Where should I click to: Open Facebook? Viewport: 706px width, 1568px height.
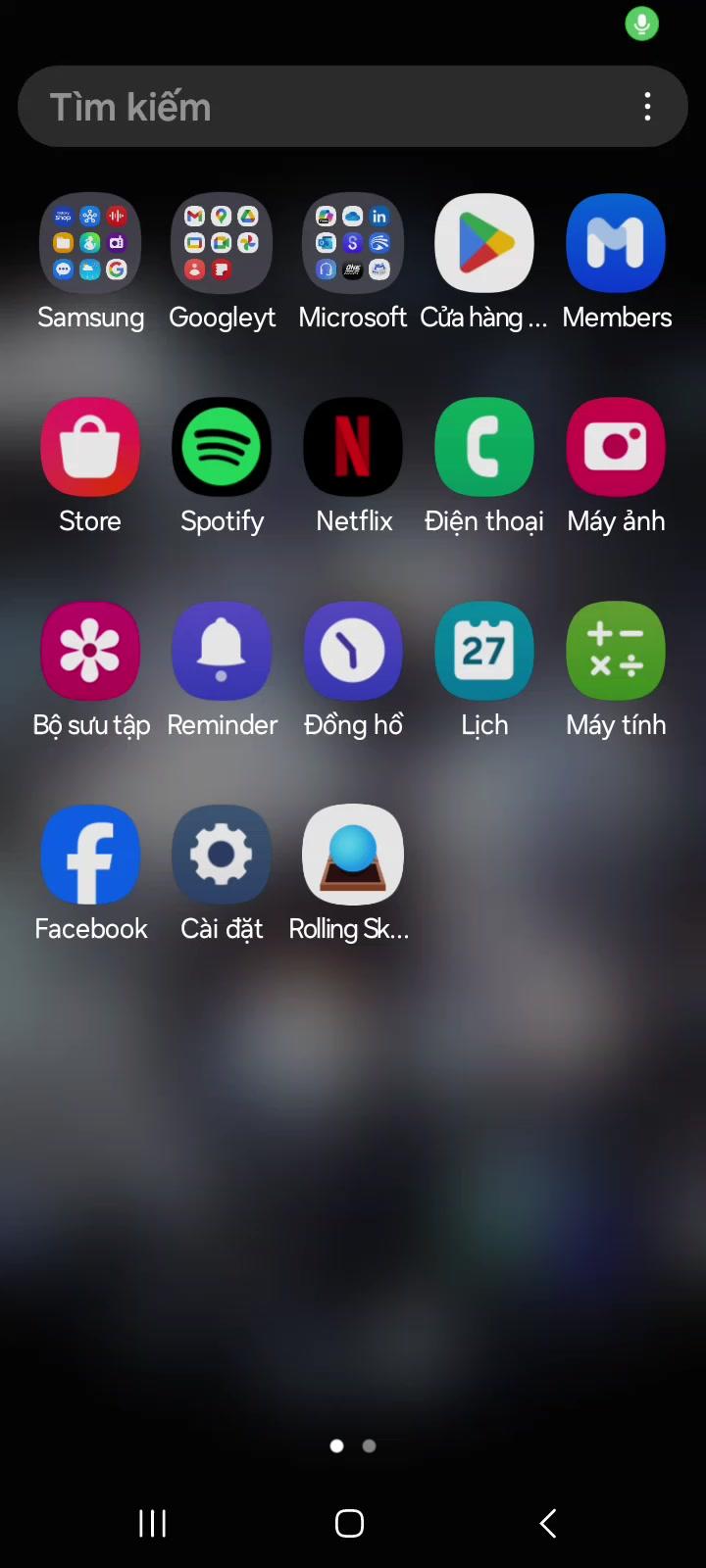pos(90,855)
